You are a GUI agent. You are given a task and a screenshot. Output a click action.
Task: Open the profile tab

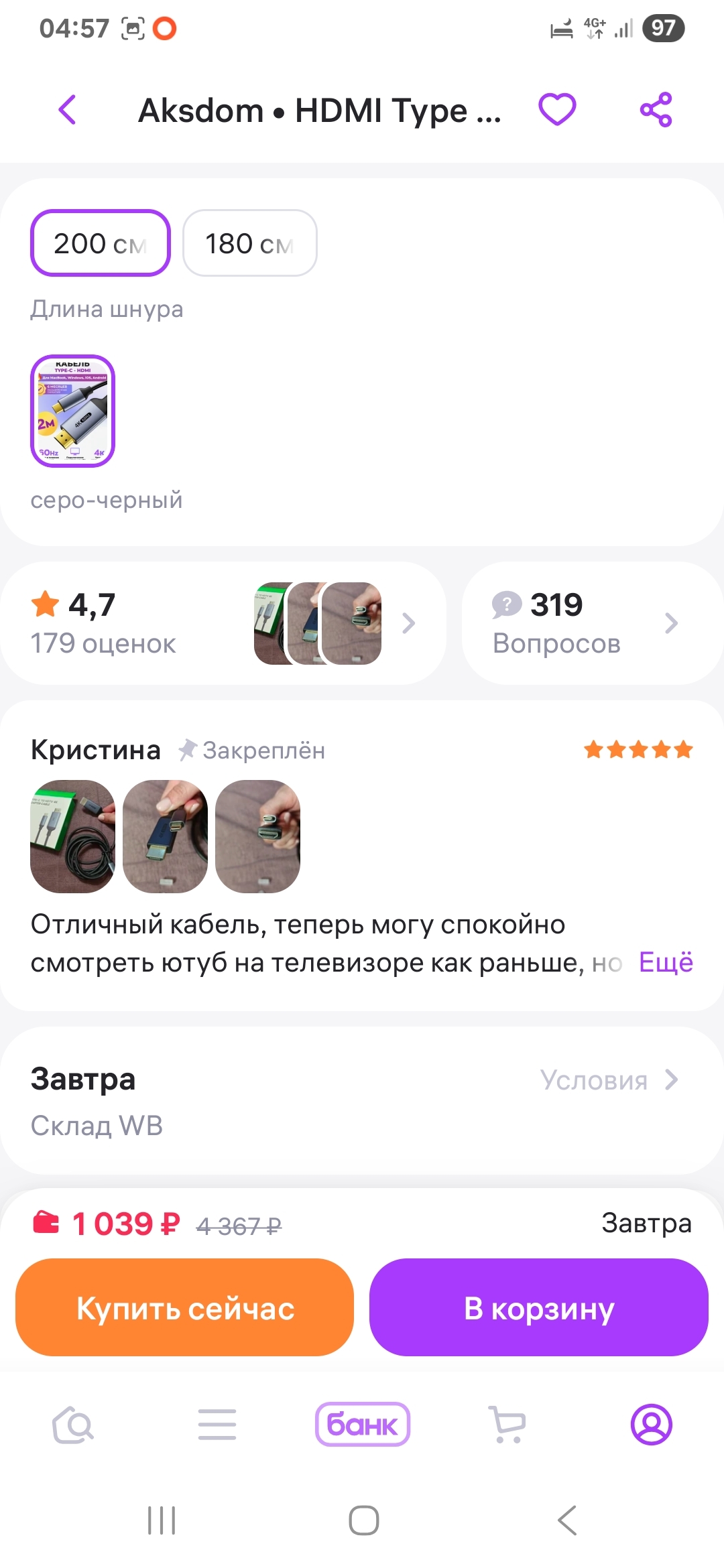tap(652, 1425)
